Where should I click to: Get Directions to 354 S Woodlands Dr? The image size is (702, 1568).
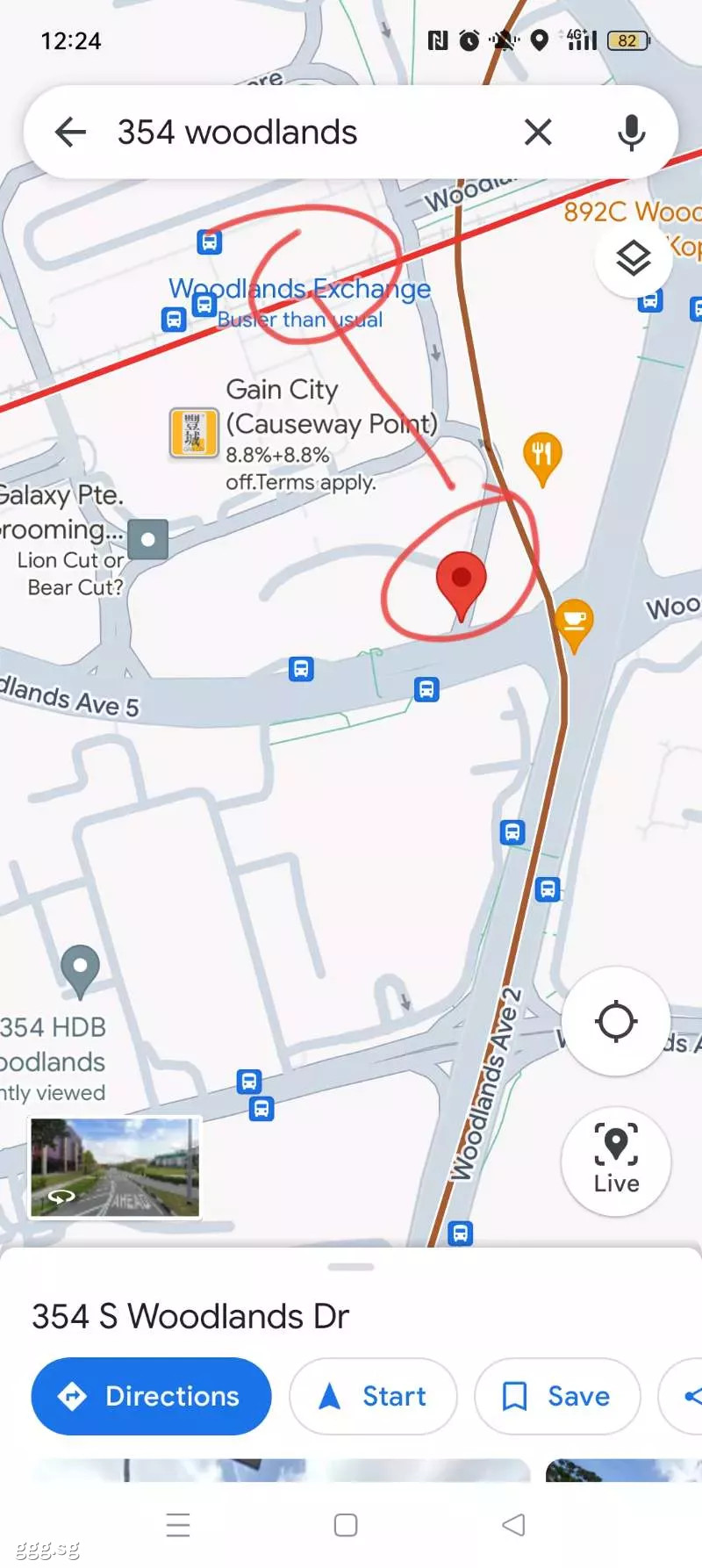(x=151, y=1396)
